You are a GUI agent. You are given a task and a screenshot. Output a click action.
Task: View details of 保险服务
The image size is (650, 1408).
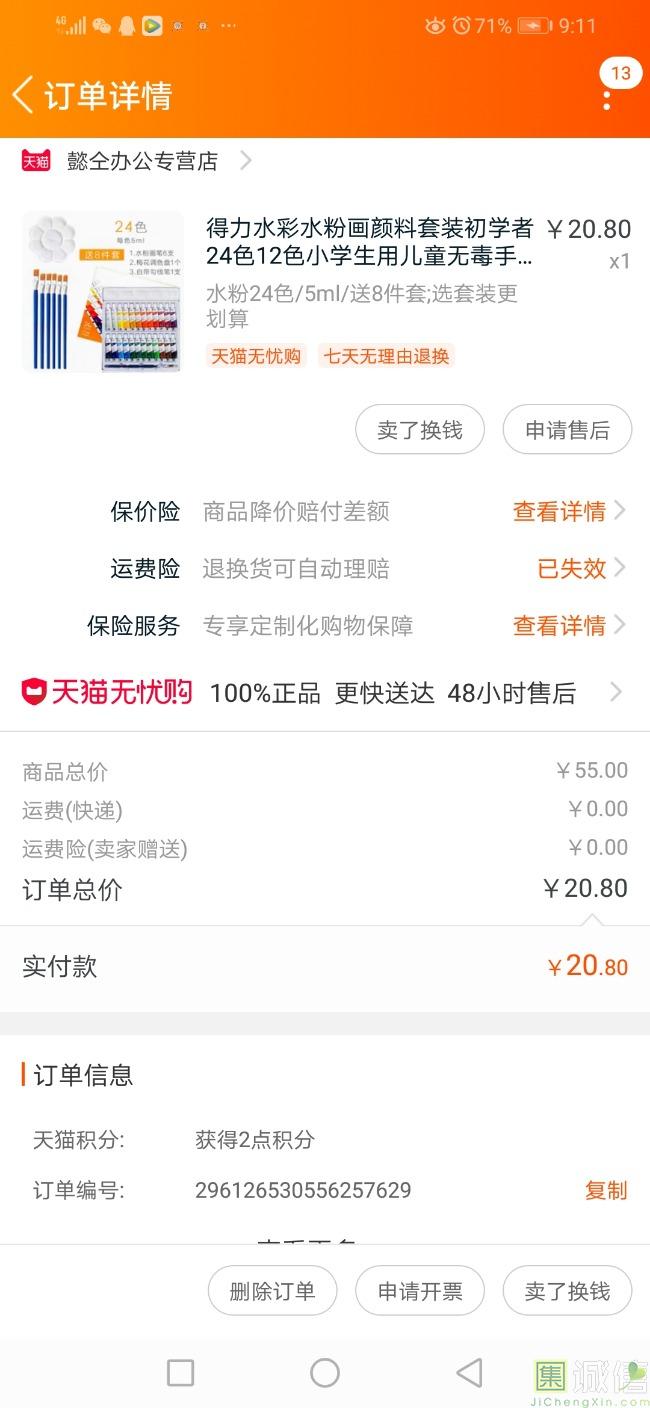click(x=569, y=625)
